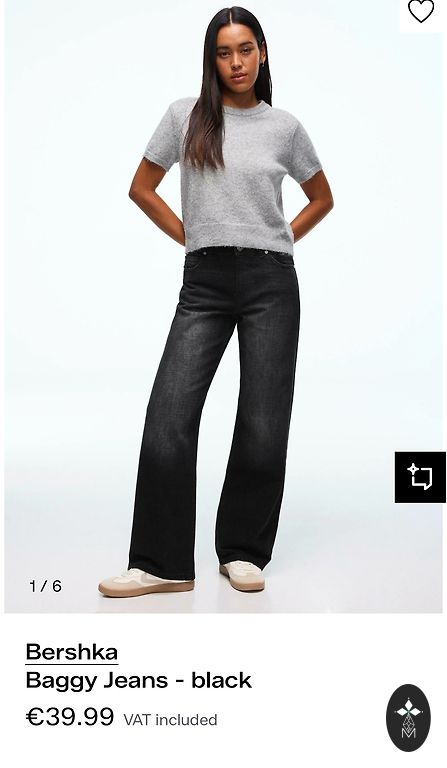Open the product photo of the jeans
This screenshot has width=447, height=768.
tap(223, 307)
